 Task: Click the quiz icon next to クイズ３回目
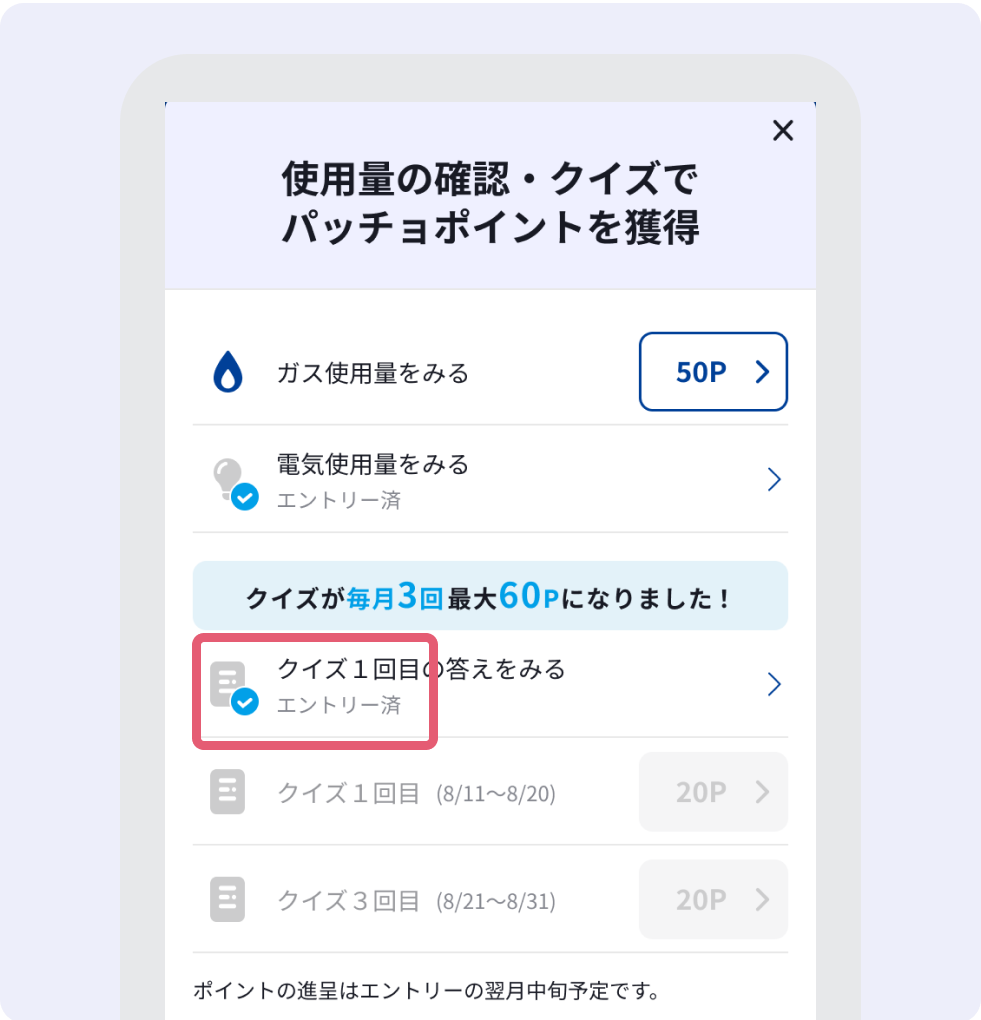click(229, 899)
